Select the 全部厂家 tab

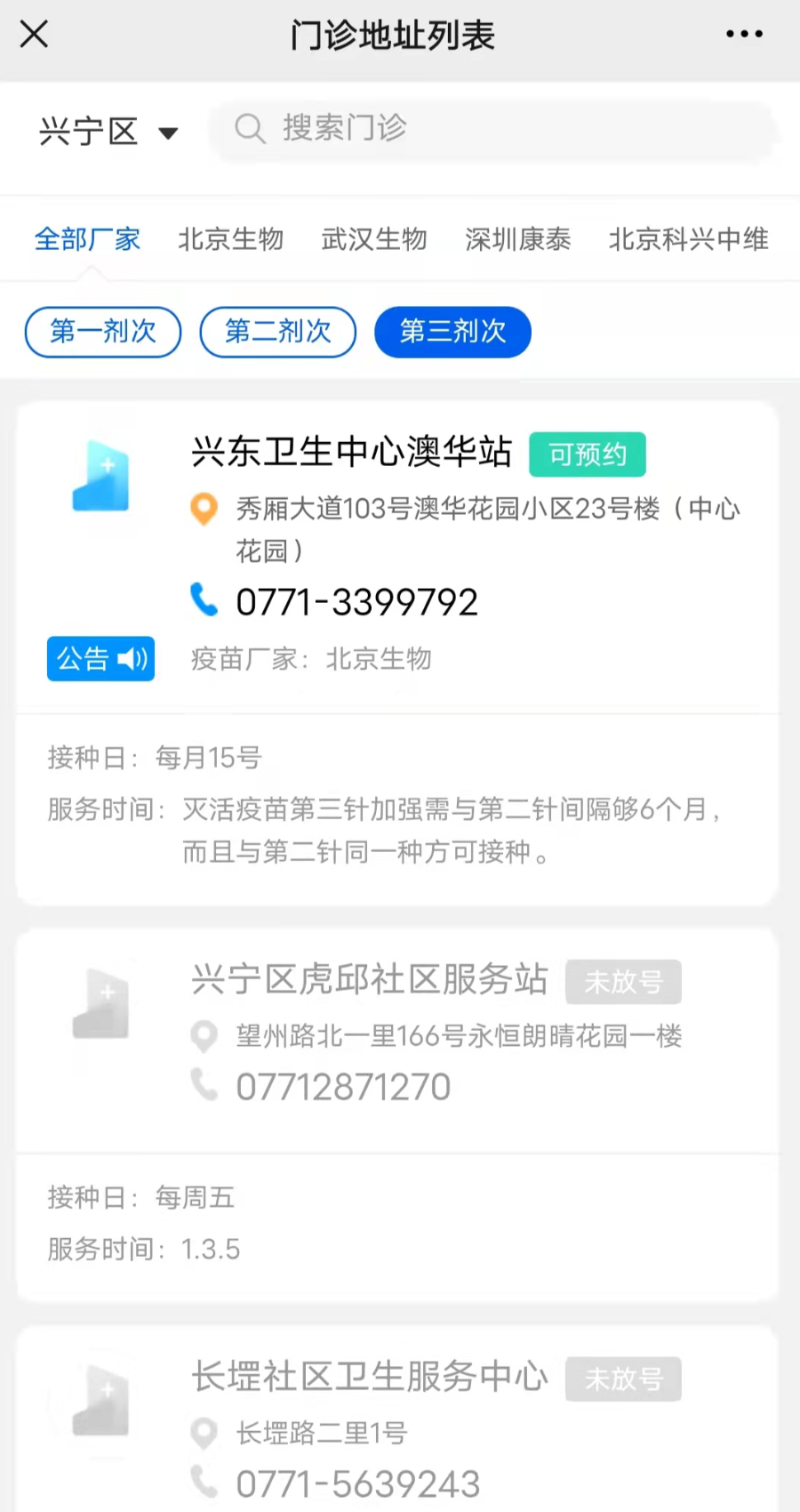87,239
